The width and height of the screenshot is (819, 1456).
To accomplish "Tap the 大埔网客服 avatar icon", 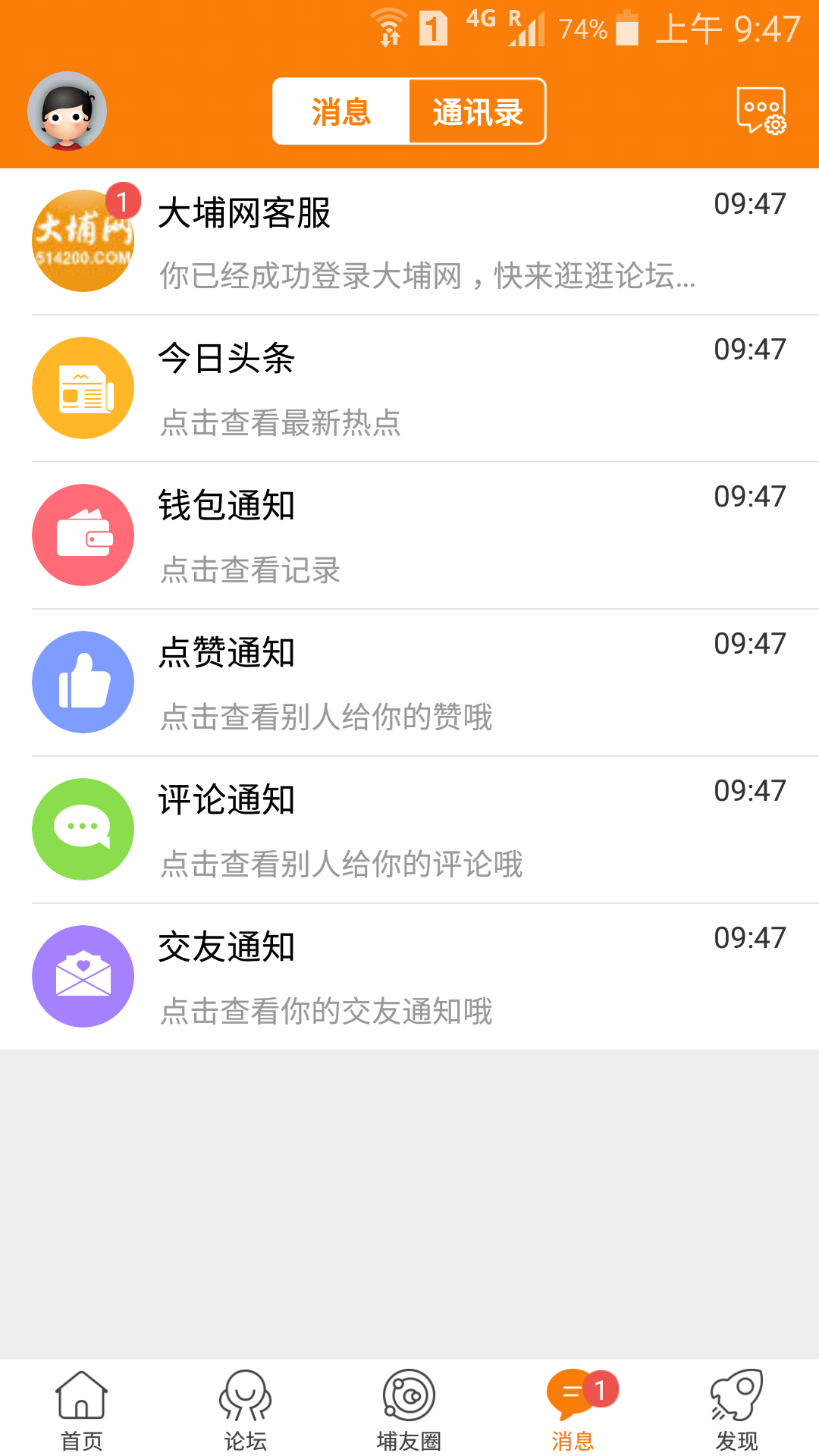I will [x=83, y=240].
